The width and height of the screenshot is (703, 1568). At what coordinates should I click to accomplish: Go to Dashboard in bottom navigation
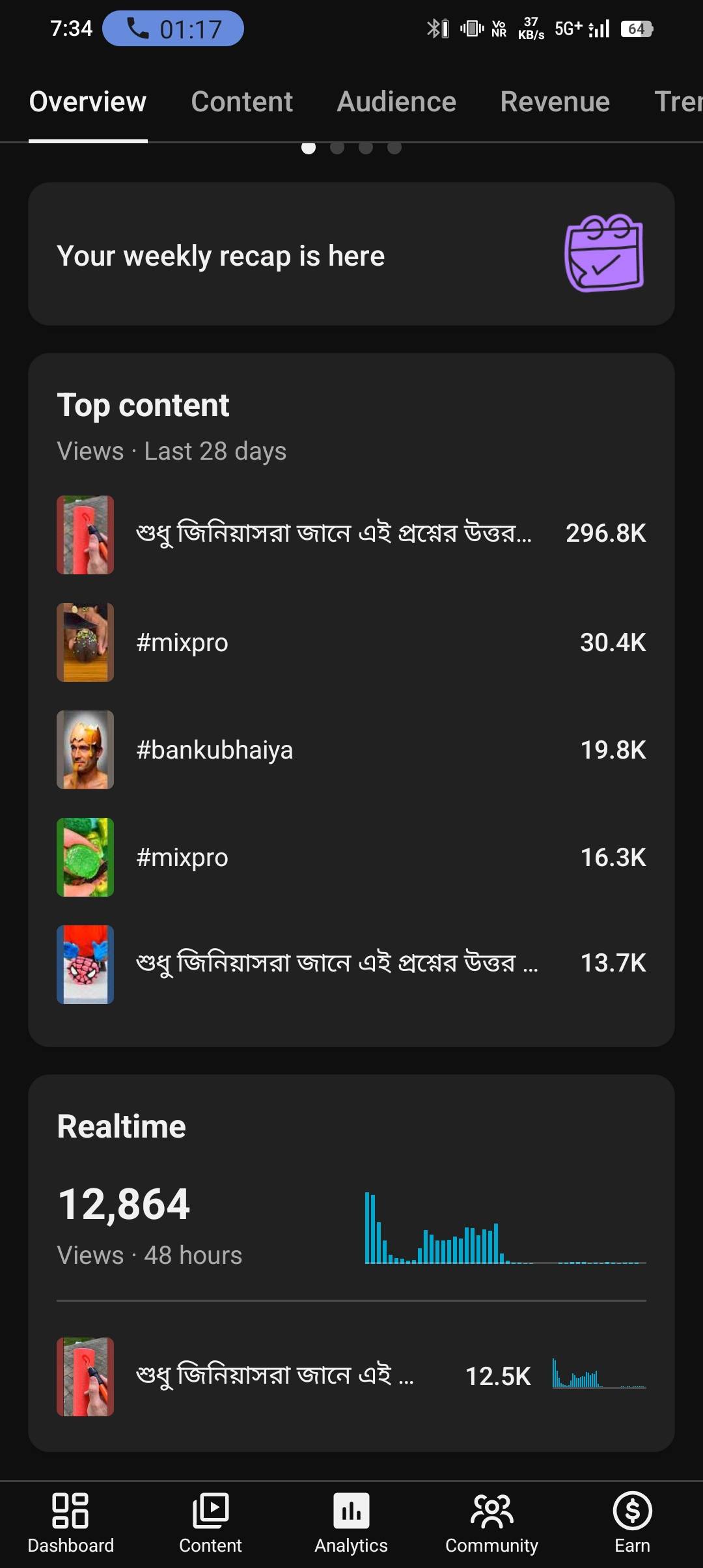(x=70, y=1522)
